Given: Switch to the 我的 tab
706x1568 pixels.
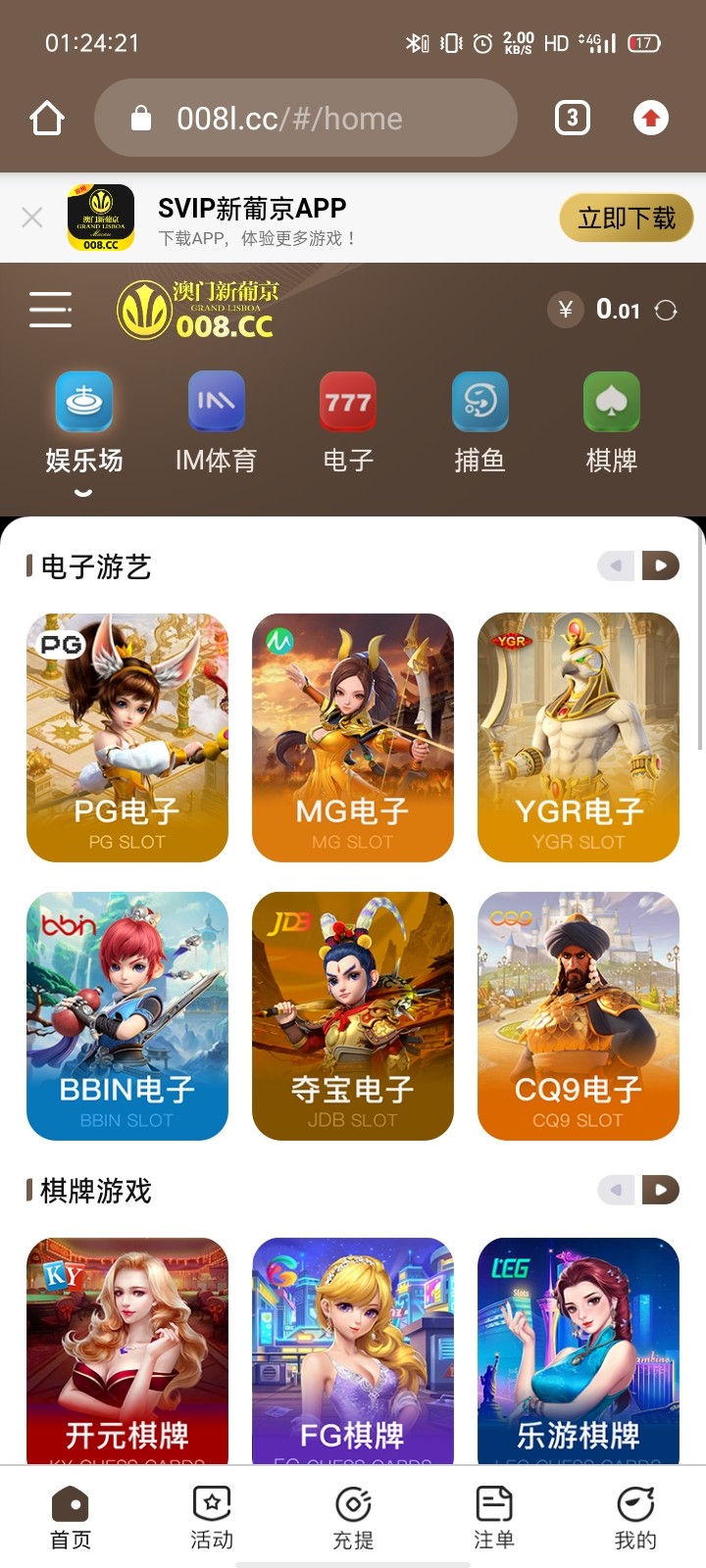Looking at the screenshot, I should coord(635,1517).
